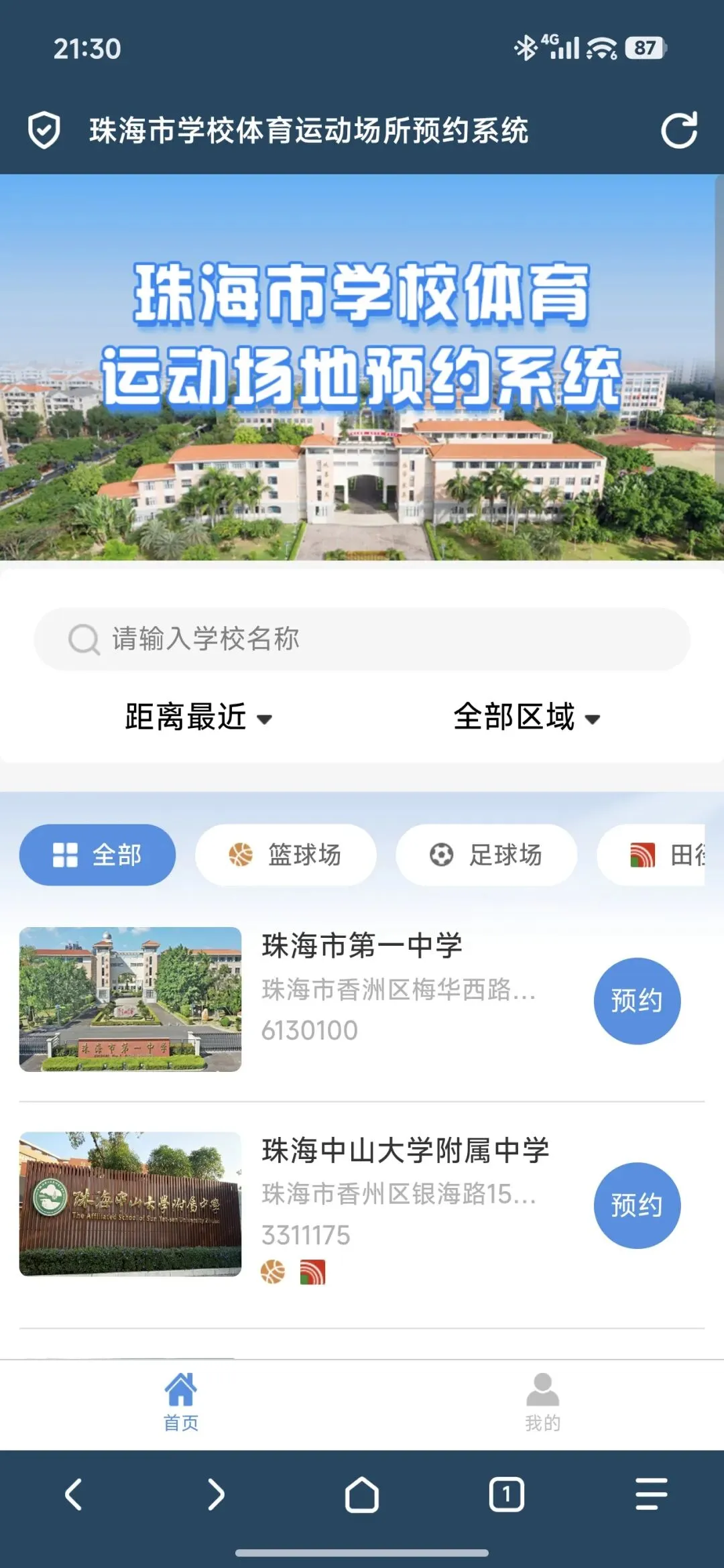
Task: Go back with the browser back arrow
Action: click(x=74, y=1494)
